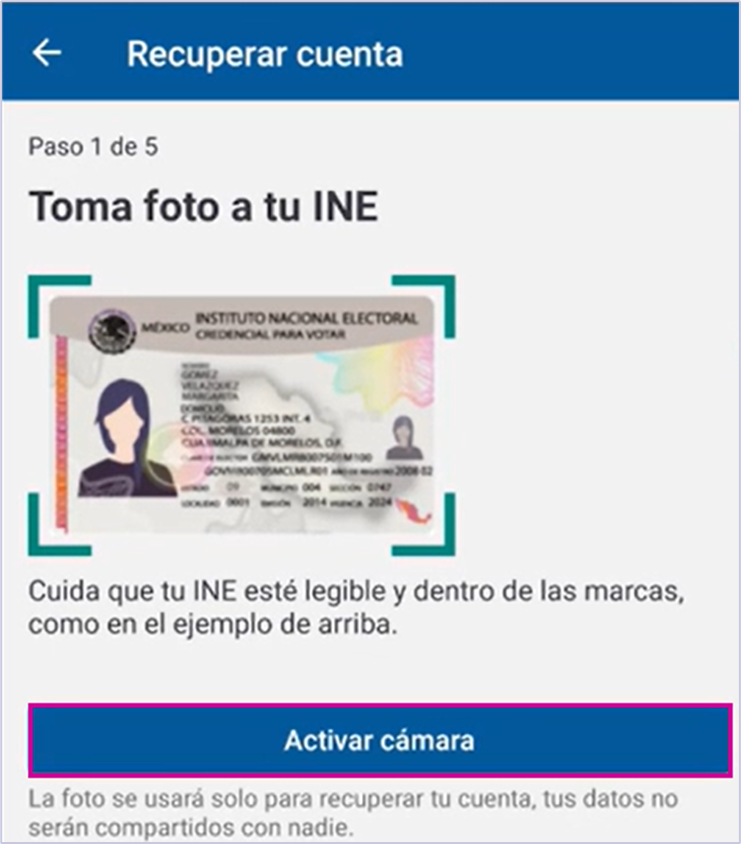The image size is (741, 844).
Task: Tap the Activar cámara button
Action: tap(379, 741)
